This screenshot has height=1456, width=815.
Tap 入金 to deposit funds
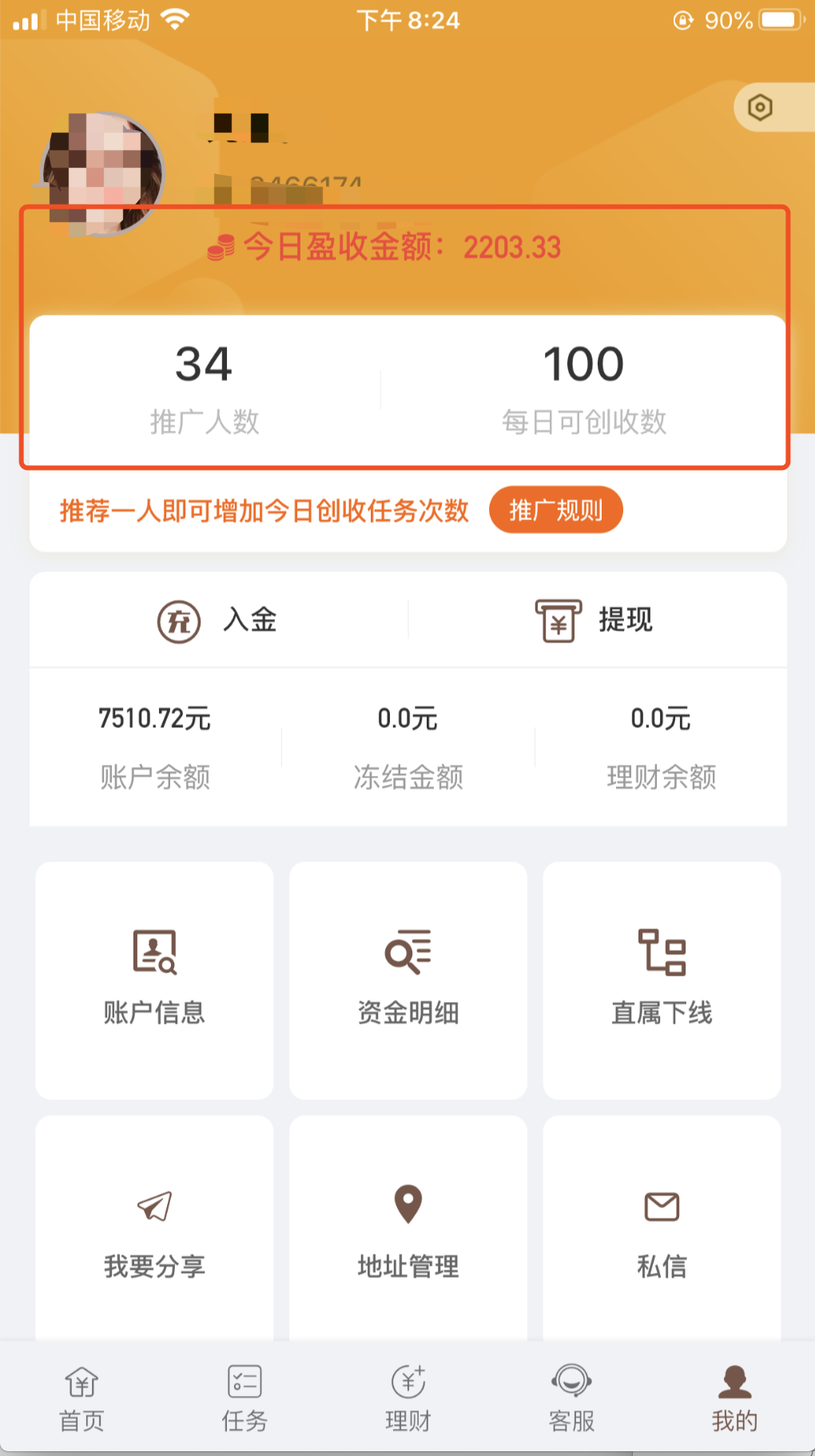click(217, 620)
